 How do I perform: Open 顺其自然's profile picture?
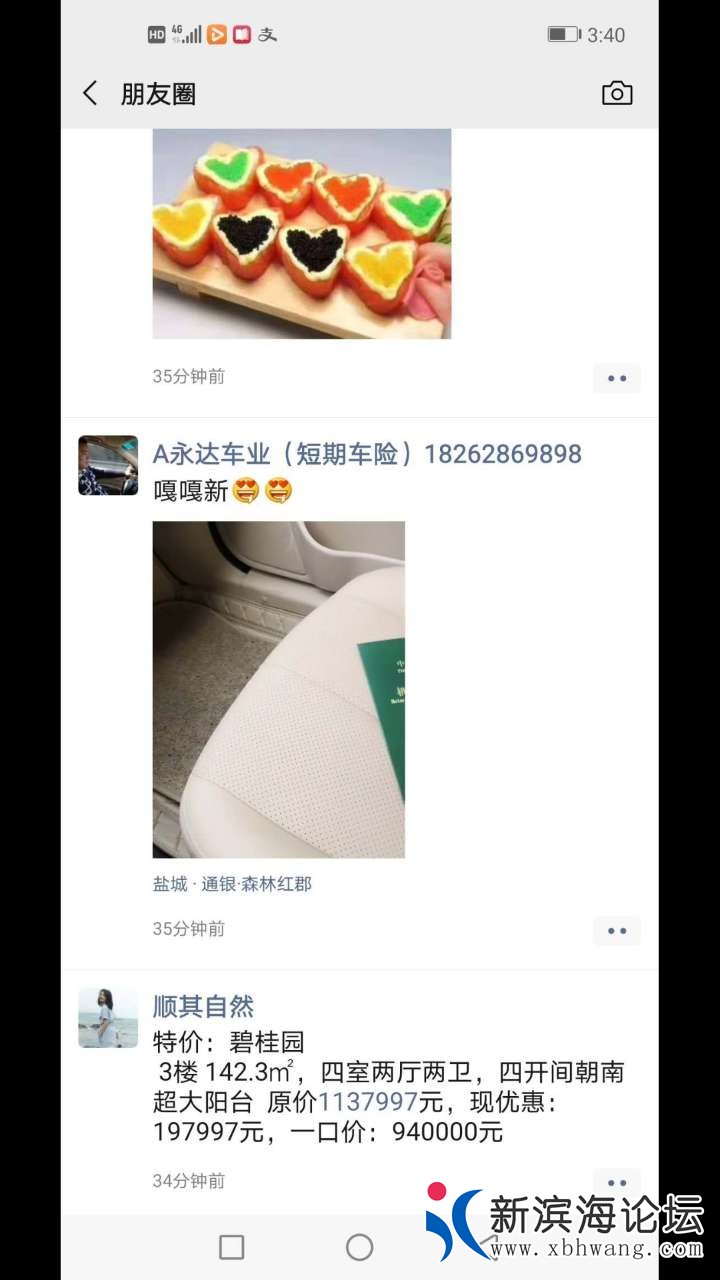coord(108,1017)
